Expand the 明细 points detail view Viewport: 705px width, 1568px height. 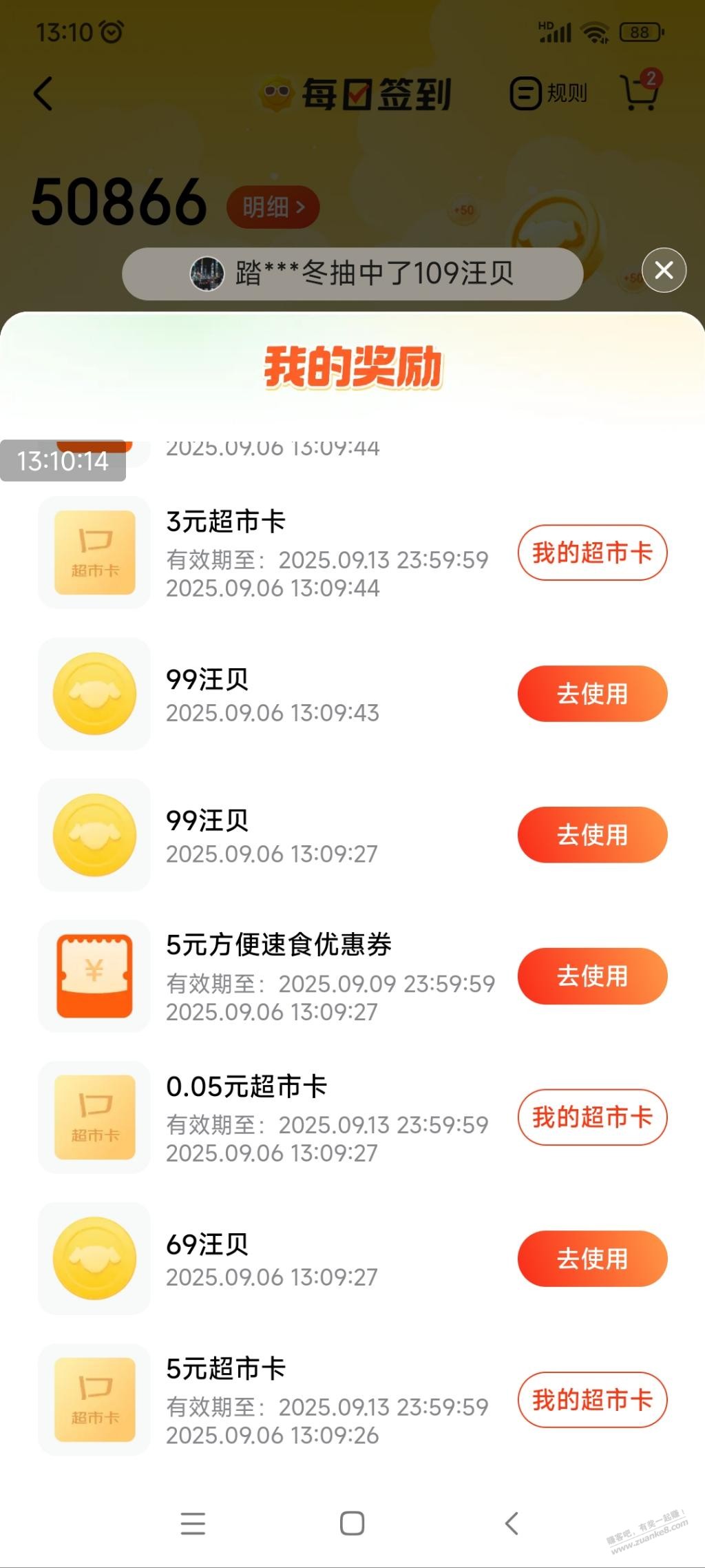coord(273,207)
